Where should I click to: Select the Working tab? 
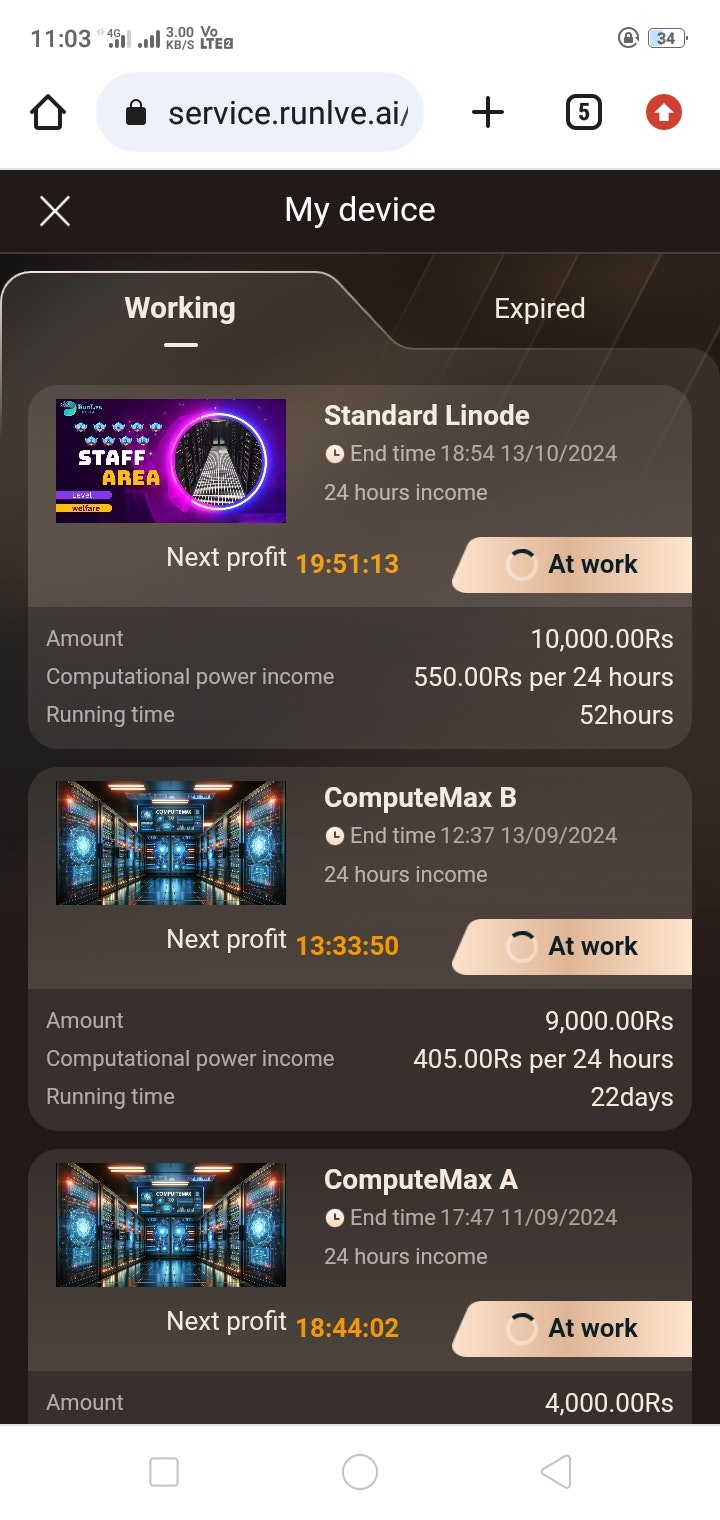180,309
